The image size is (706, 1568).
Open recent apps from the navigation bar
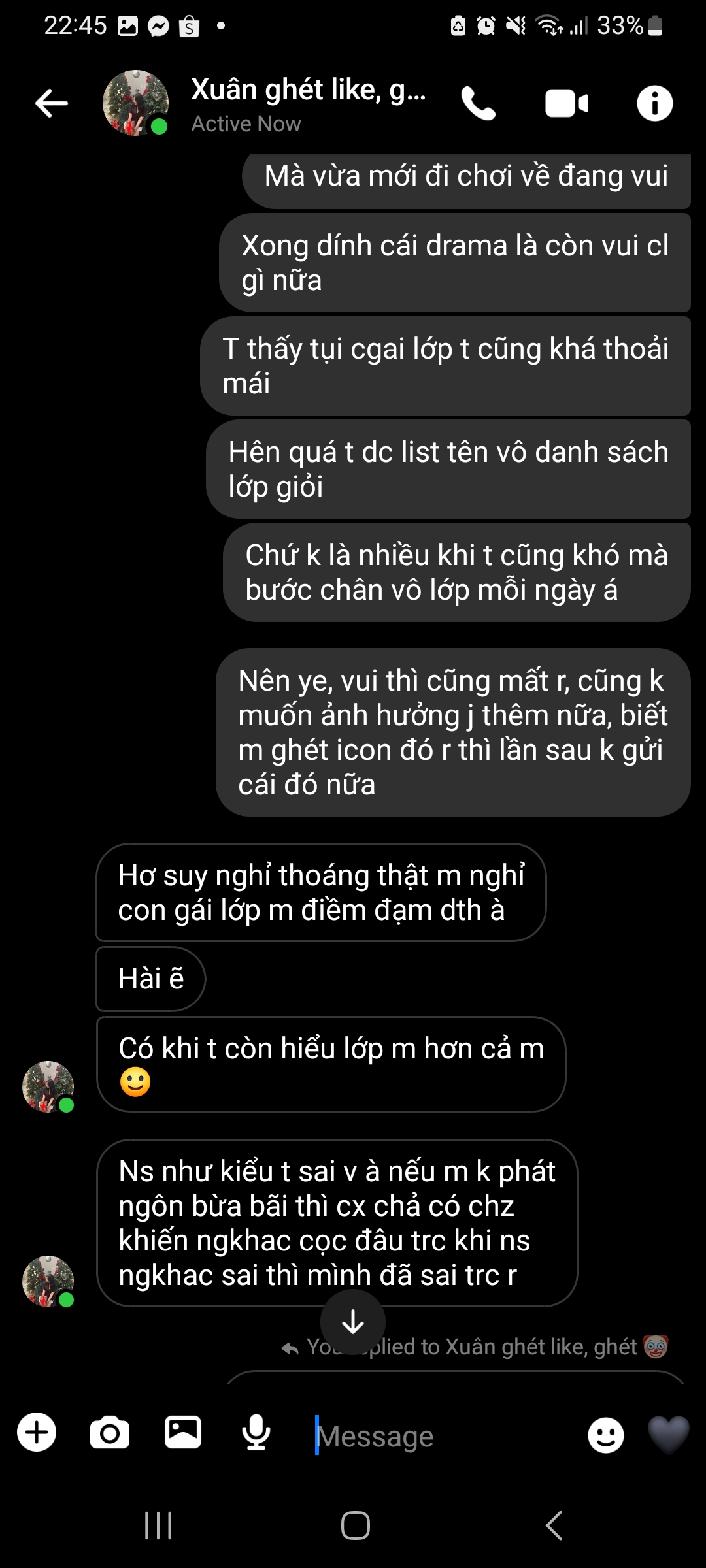coord(158,1526)
